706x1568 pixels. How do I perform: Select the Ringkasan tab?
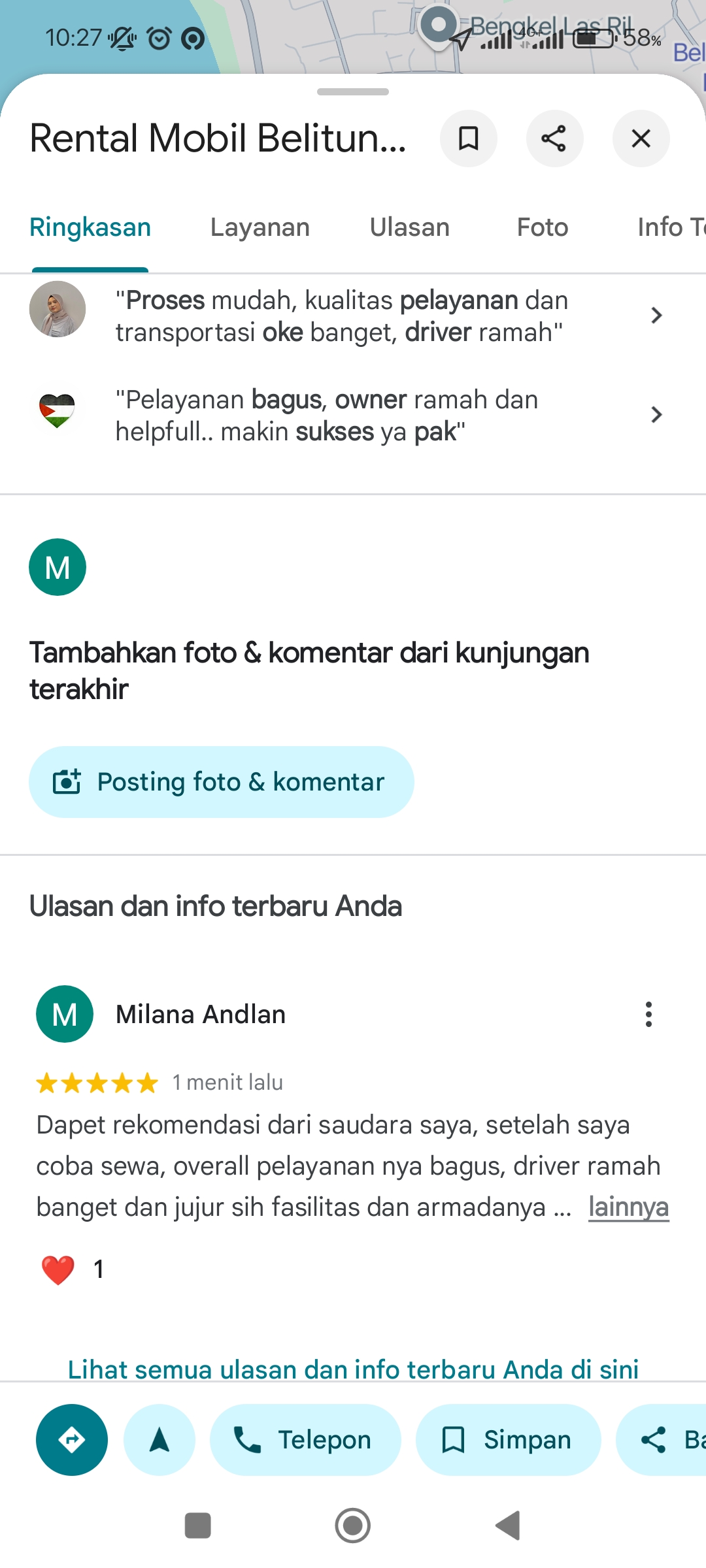click(x=90, y=227)
